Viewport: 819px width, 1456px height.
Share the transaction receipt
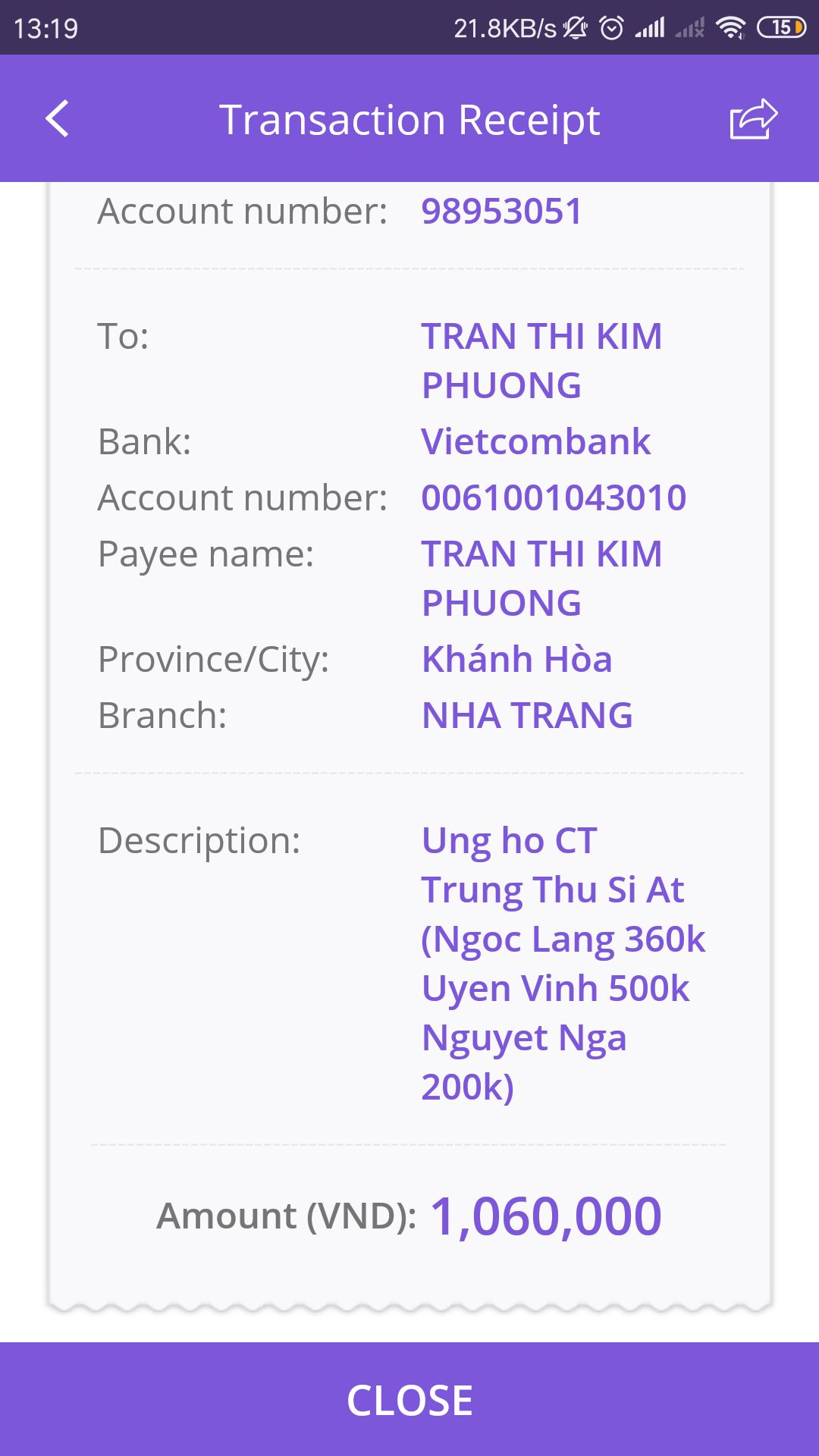tap(753, 119)
